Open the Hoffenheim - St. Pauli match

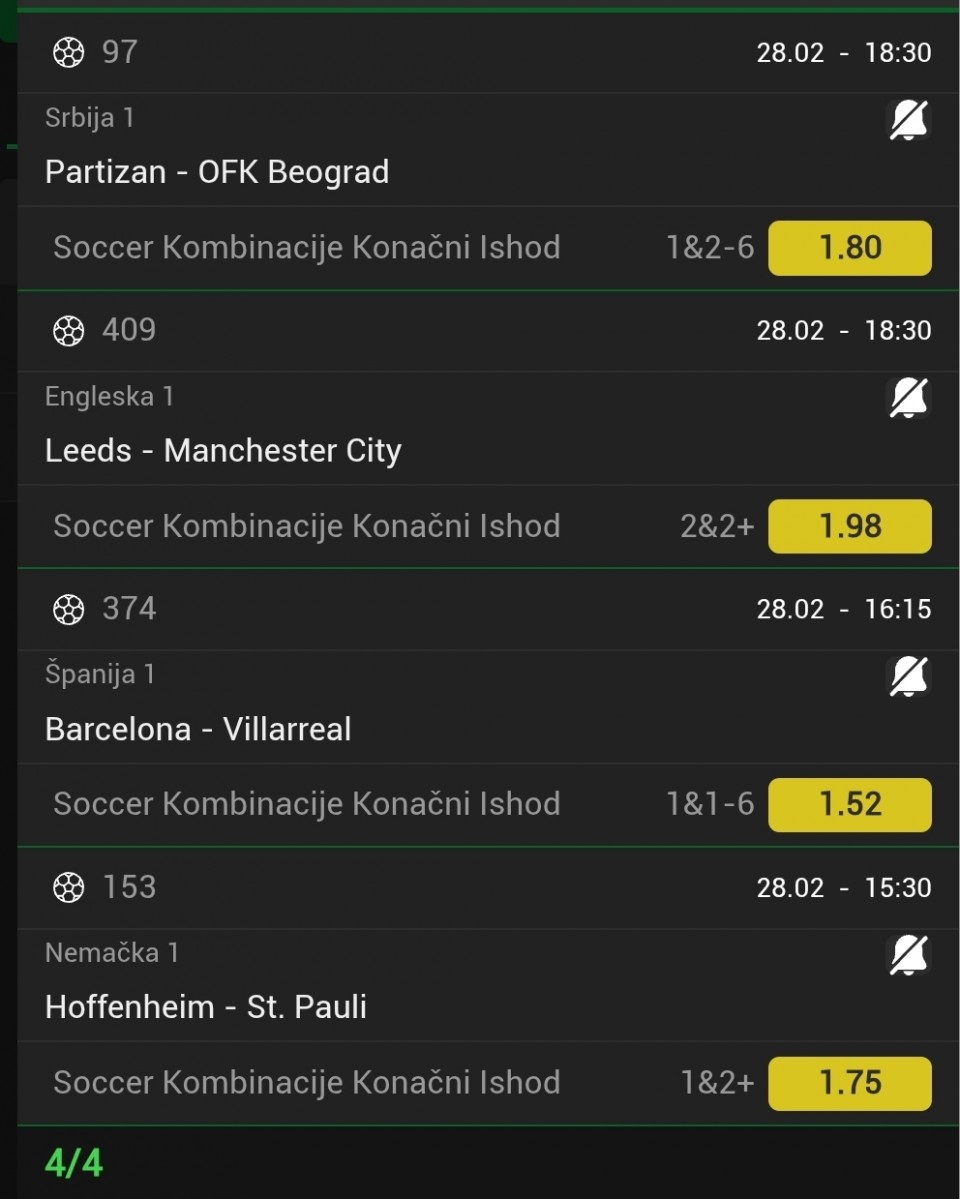tap(206, 1007)
